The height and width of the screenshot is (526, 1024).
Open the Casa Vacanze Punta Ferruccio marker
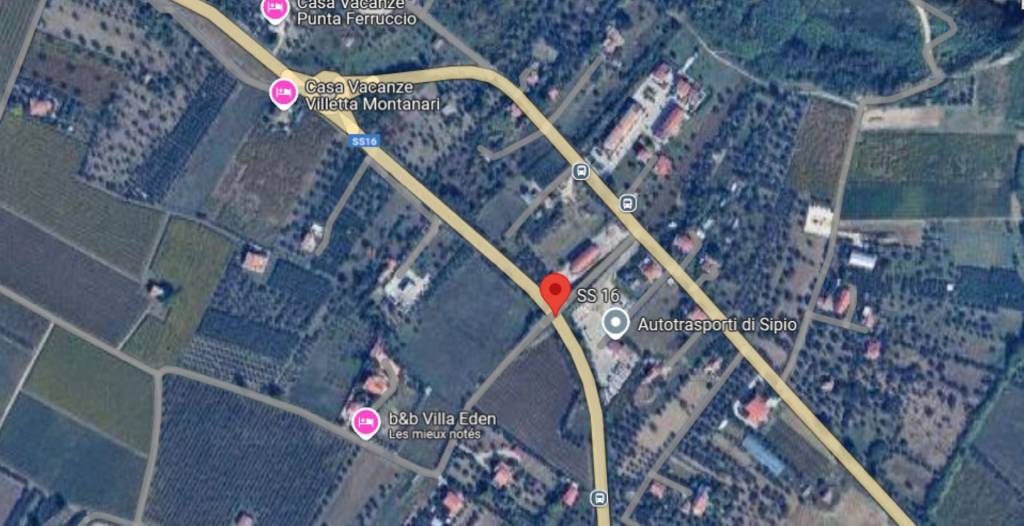pos(275,9)
